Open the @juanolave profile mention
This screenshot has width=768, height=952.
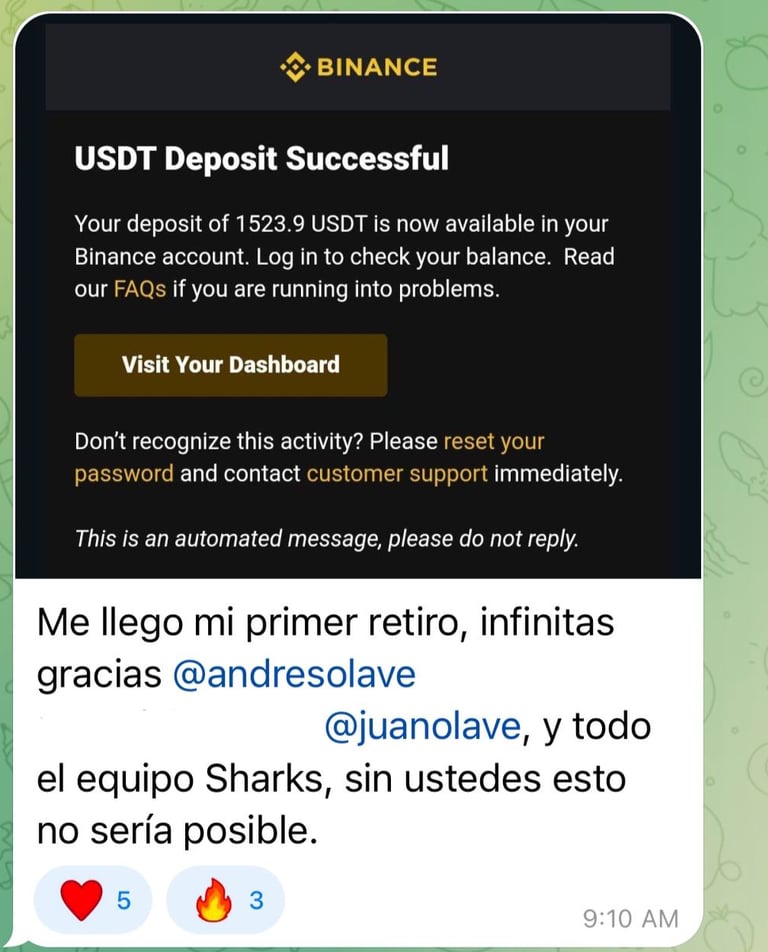pos(423,727)
